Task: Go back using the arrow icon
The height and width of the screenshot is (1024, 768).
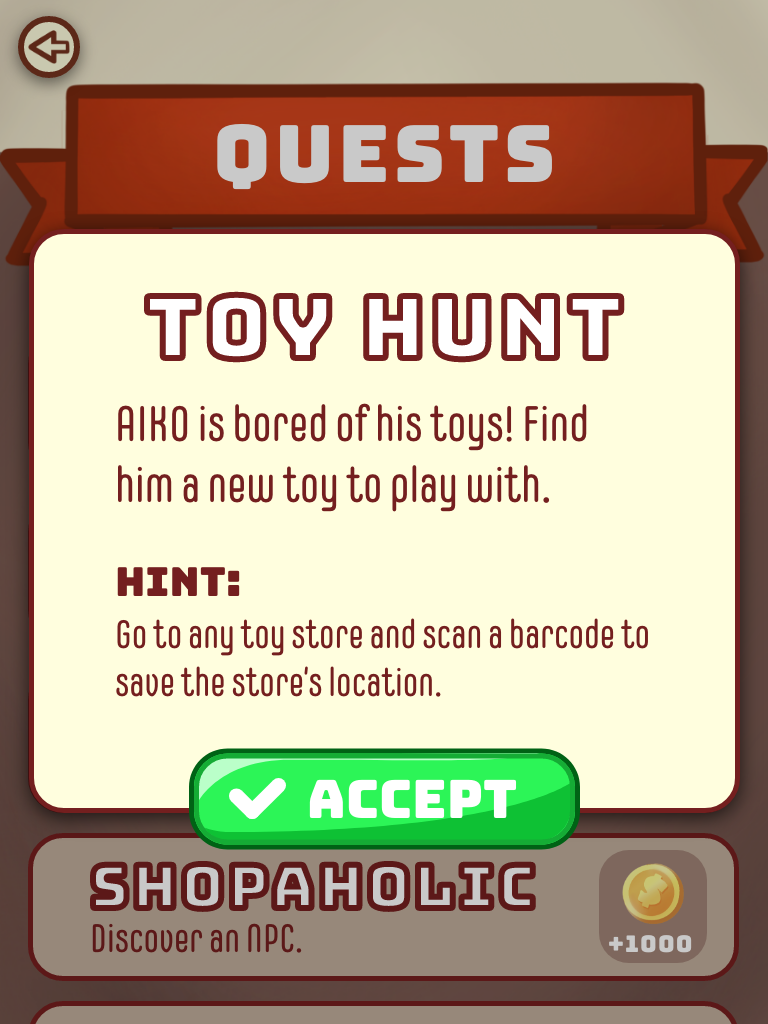Action: [48, 47]
